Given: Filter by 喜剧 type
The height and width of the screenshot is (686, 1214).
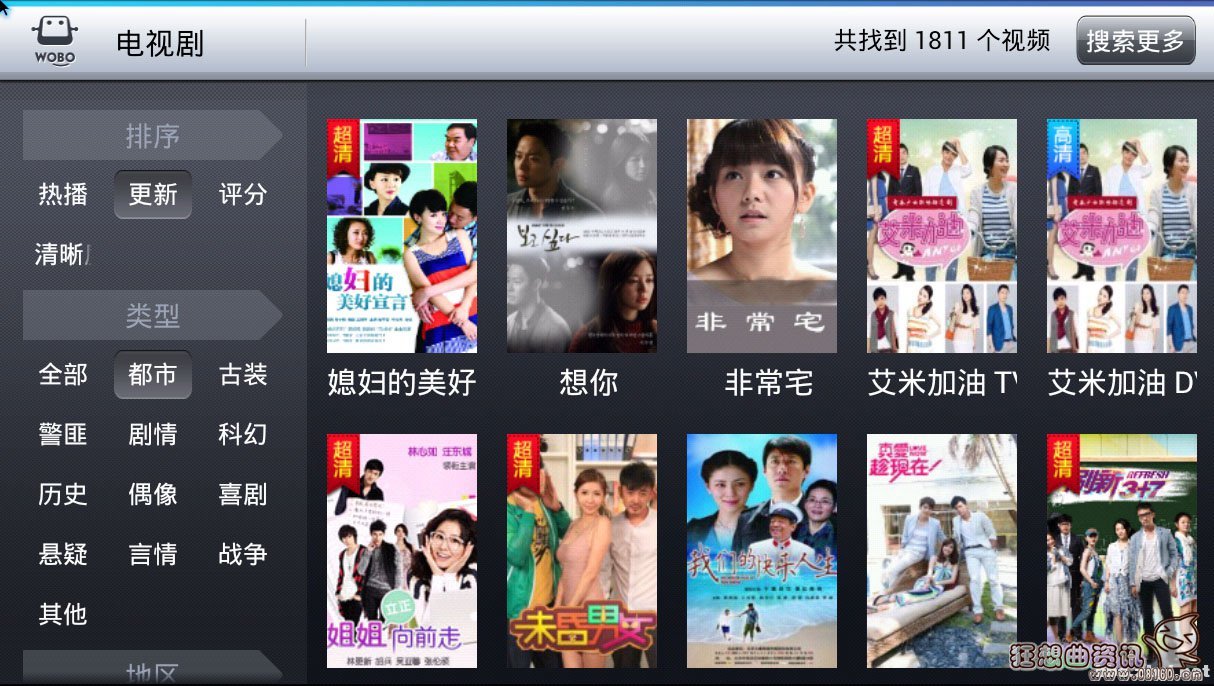Looking at the screenshot, I should tap(243, 494).
